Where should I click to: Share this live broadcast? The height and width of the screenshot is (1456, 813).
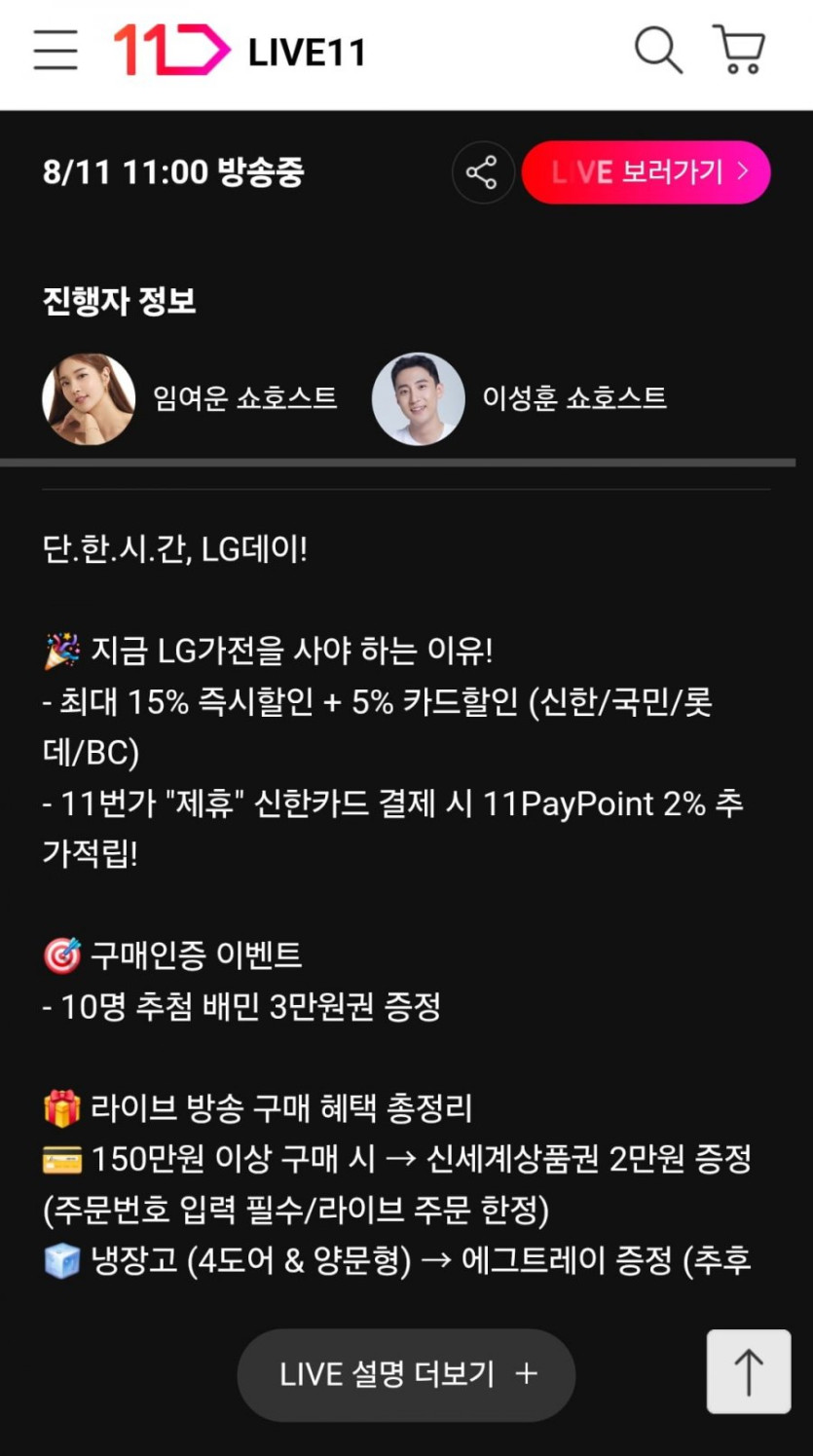tap(482, 173)
